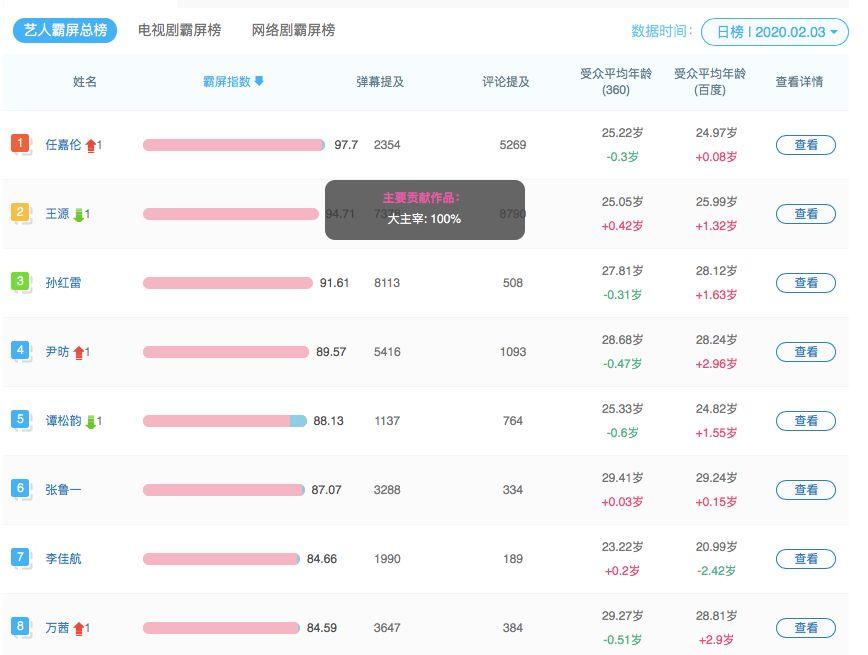Open 查看 in the 孙红雷 row

(x=805, y=283)
